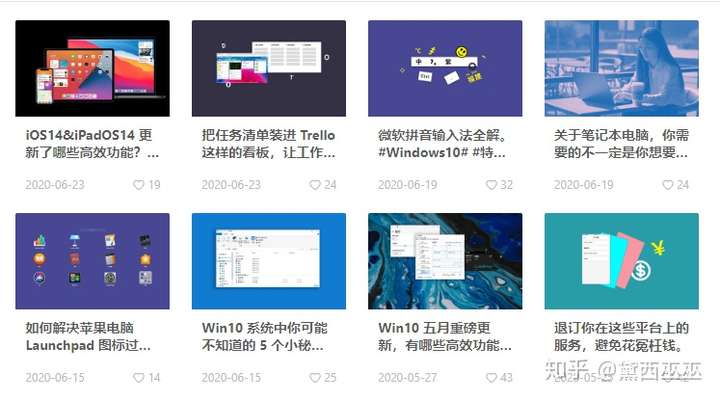Like the Win10 little secrets article
The height and width of the screenshot is (401, 720).
click(x=315, y=378)
